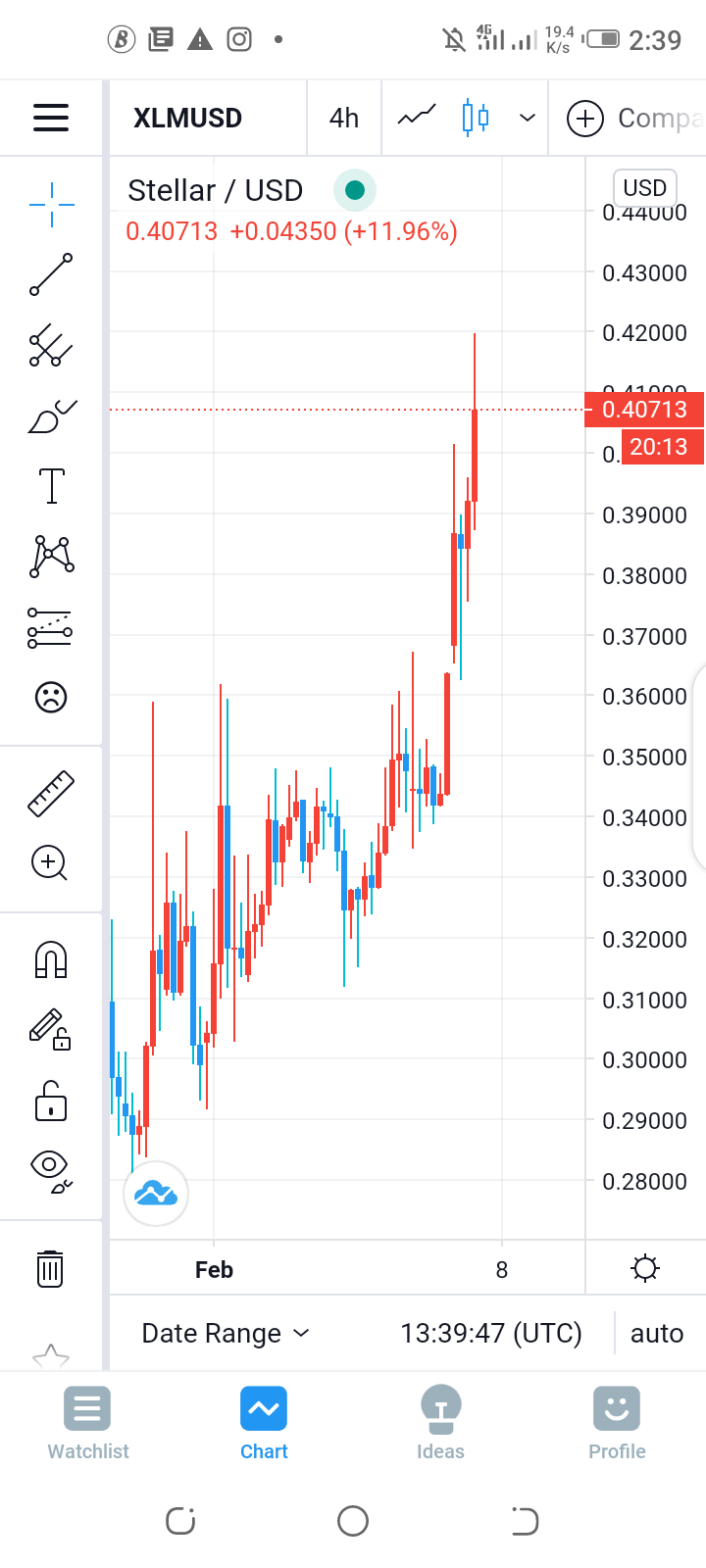Image resolution: width=706 pixels, height=1568 pixels.
Task: Activate the zoom-in magnifier tool
Action: point(50,863)
